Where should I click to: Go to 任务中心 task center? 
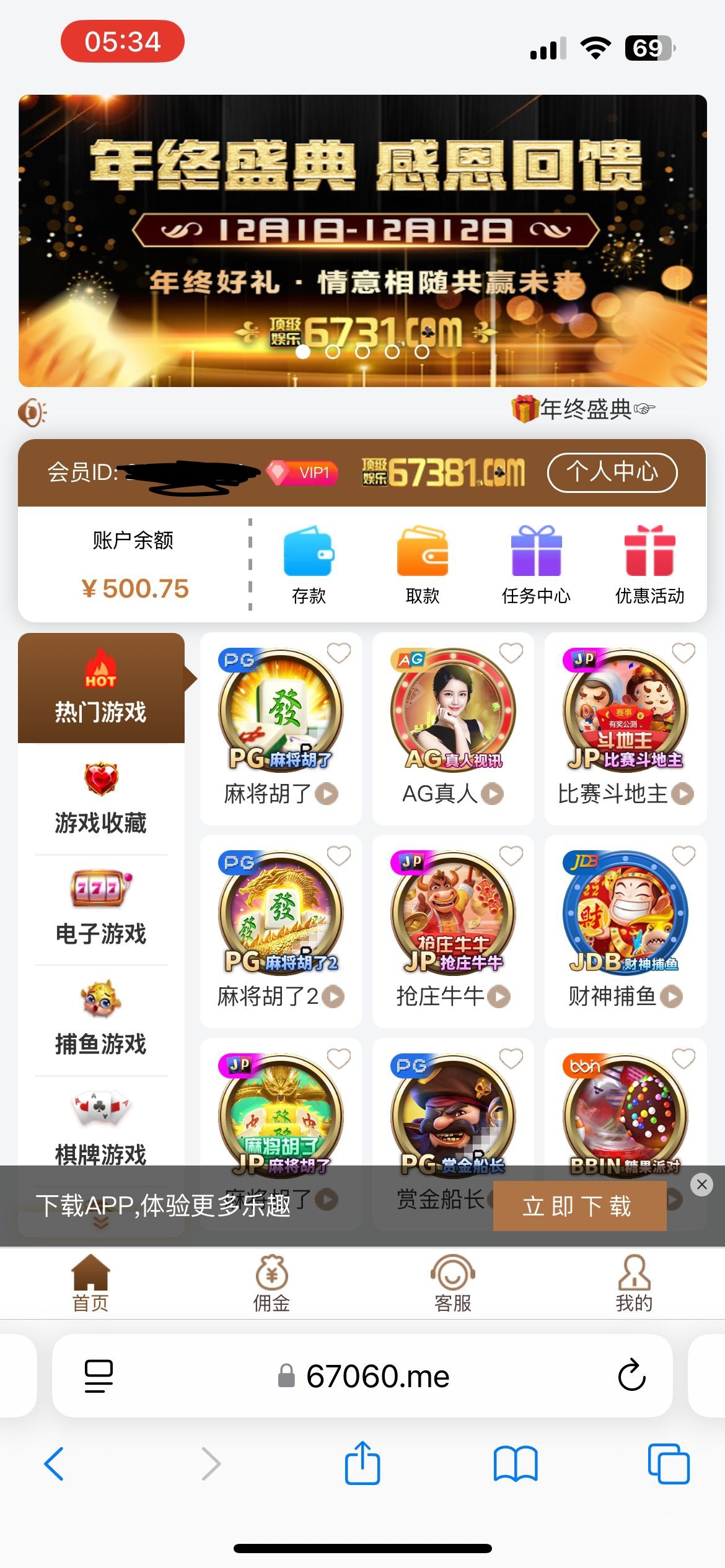pyautogui.click(x=536, y=564)
